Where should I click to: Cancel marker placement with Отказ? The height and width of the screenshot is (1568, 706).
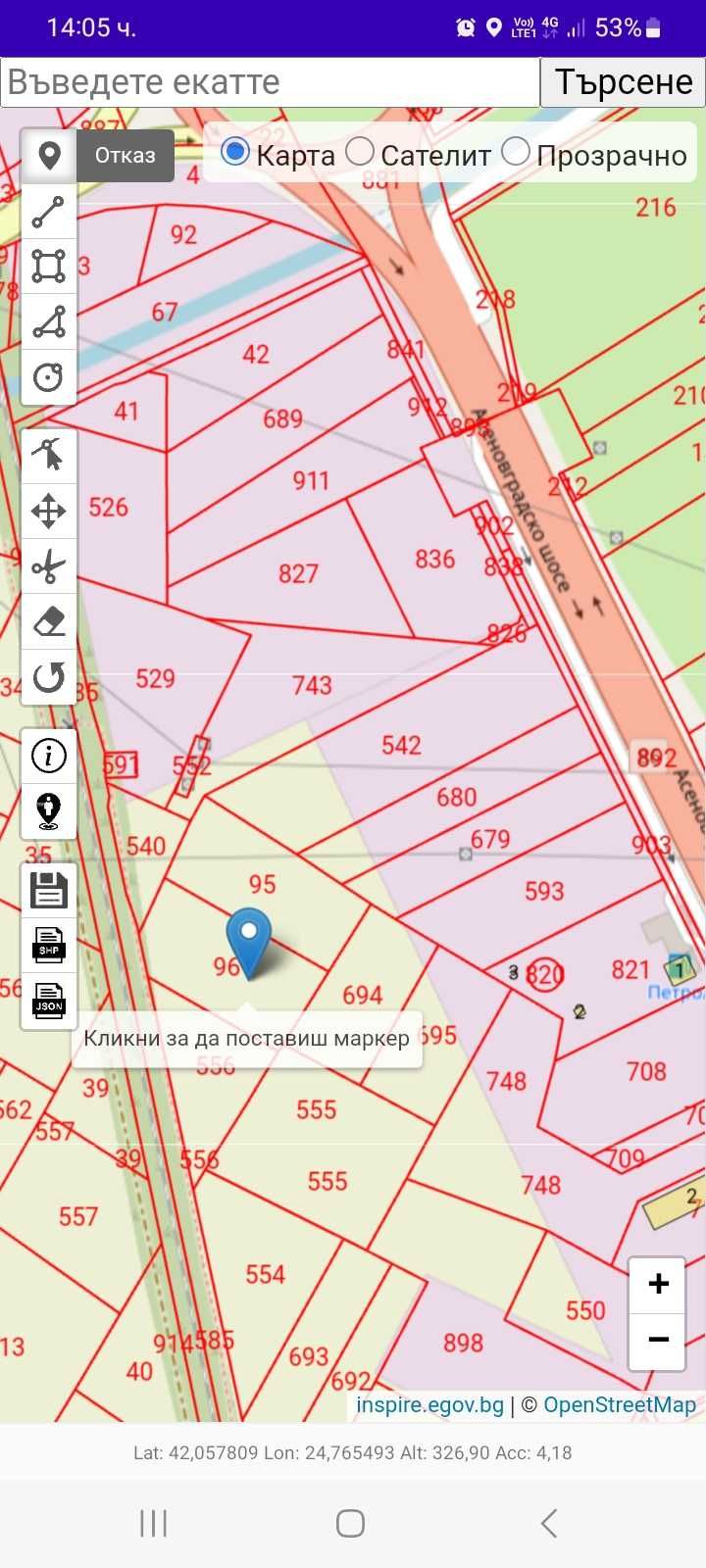[x=126, y=155]
